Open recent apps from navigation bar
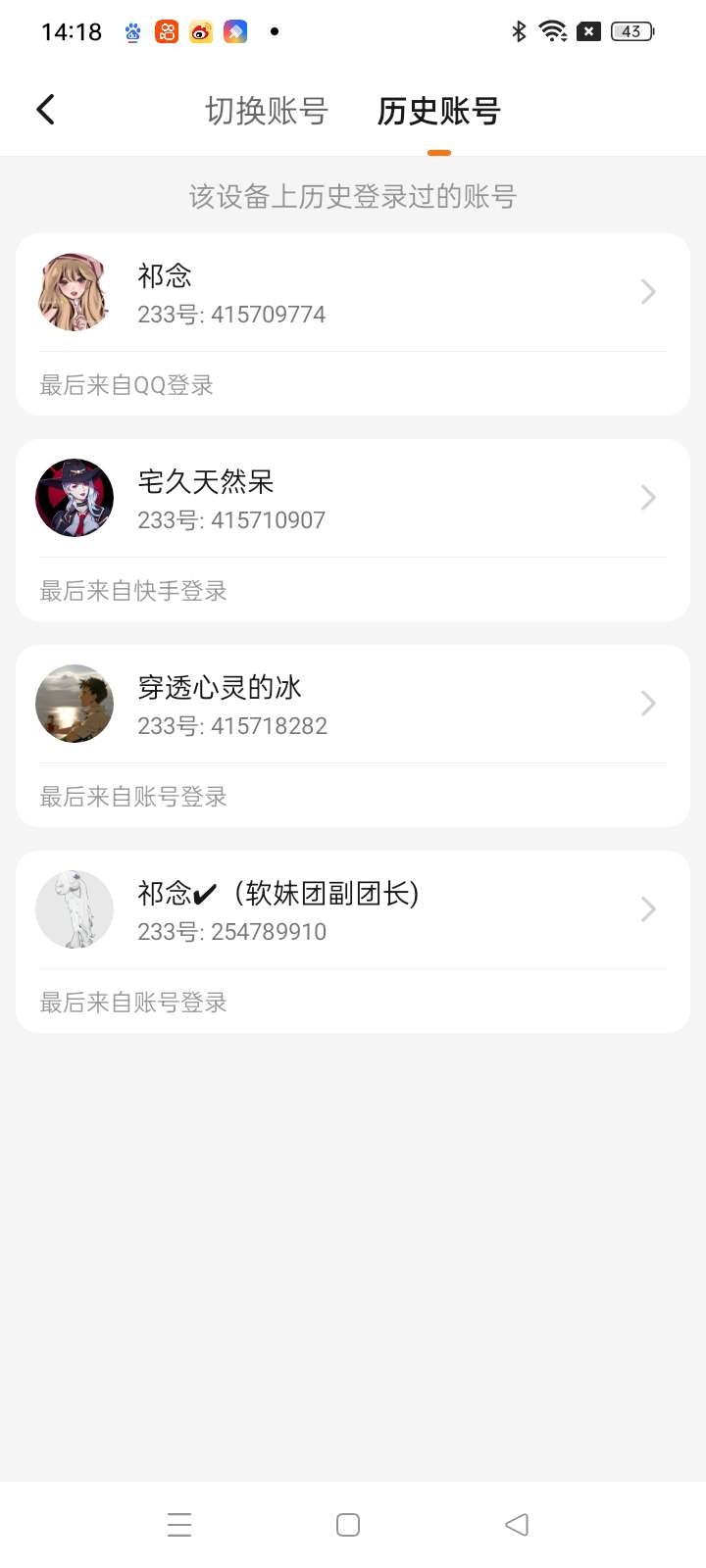This screenshot has width=706, height=1568. tap(179, 1525)
